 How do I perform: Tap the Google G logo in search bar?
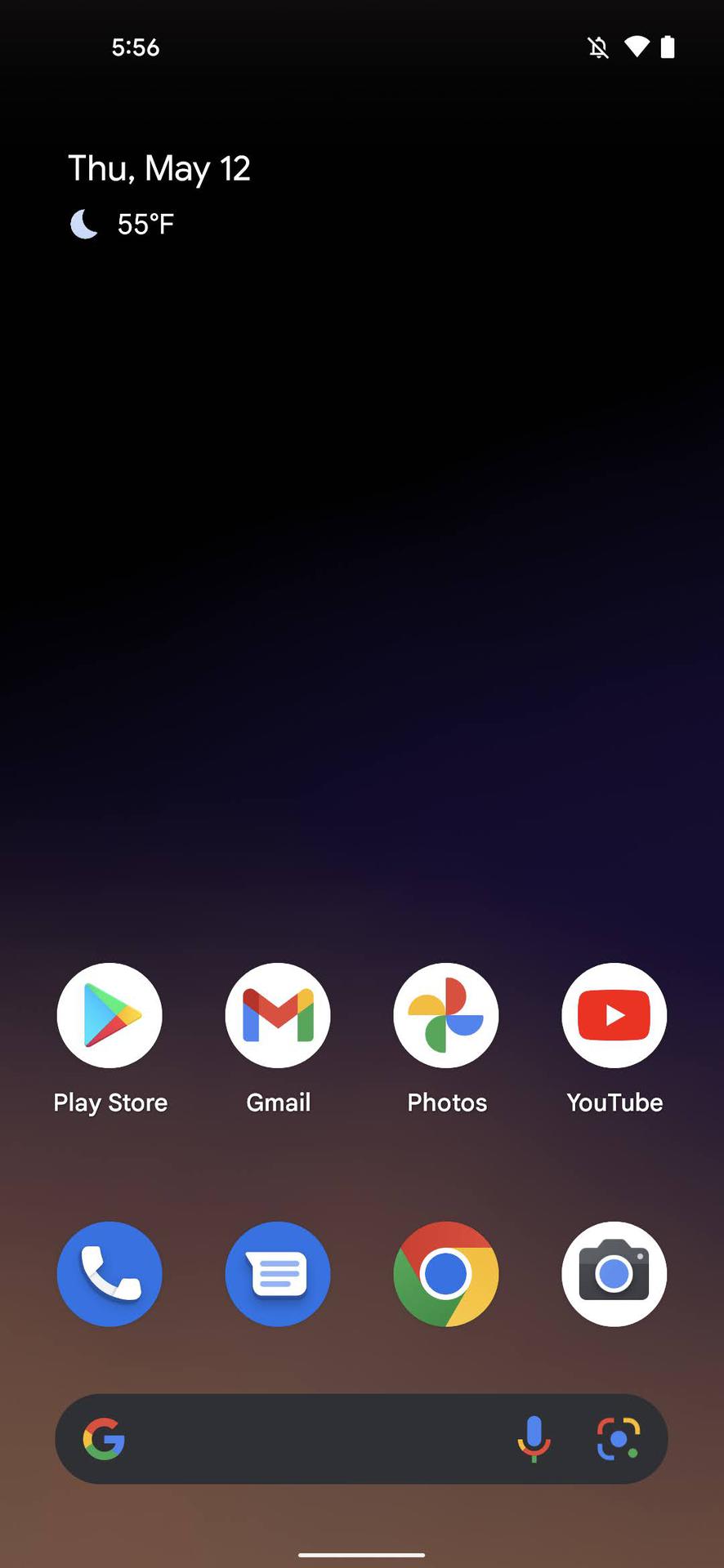103,1439
